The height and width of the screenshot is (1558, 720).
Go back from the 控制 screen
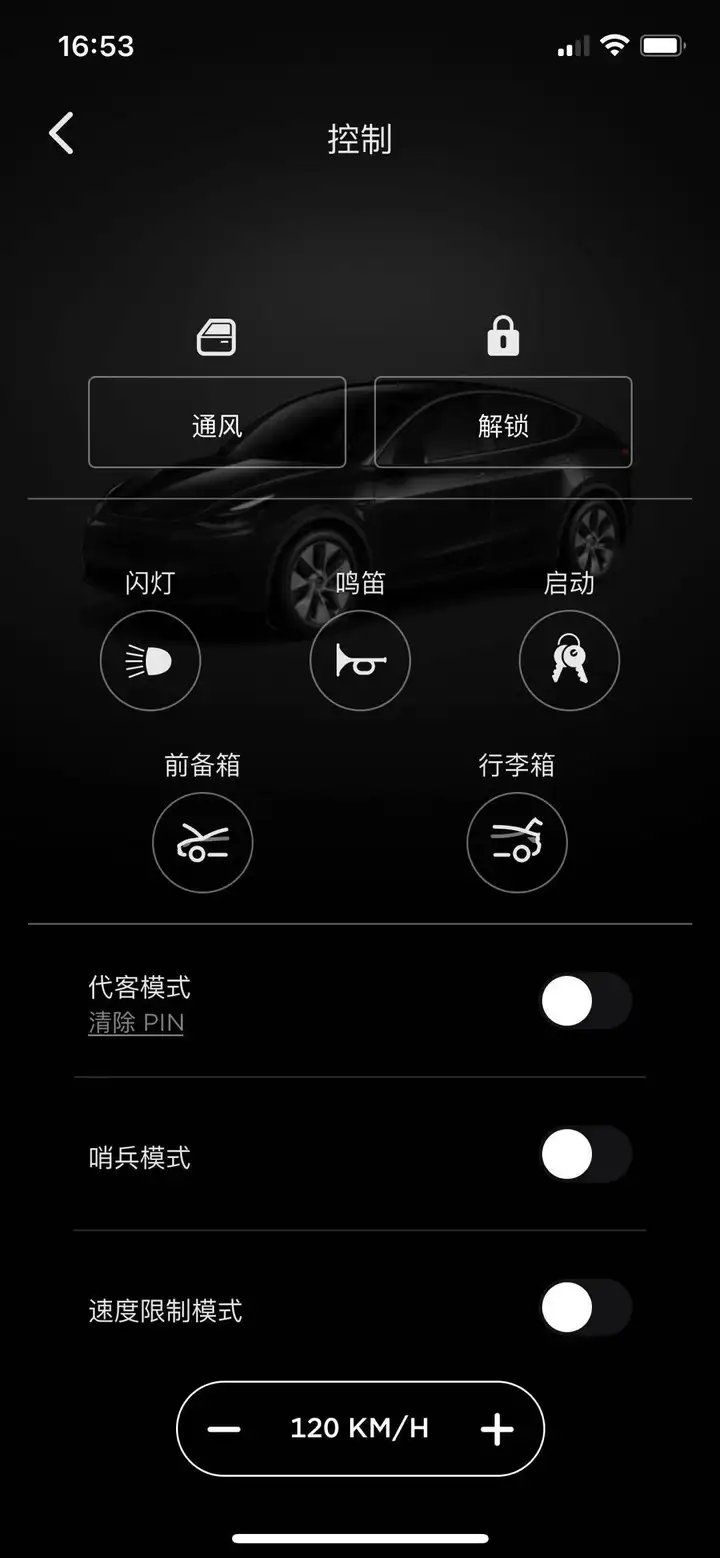point(61,134)
